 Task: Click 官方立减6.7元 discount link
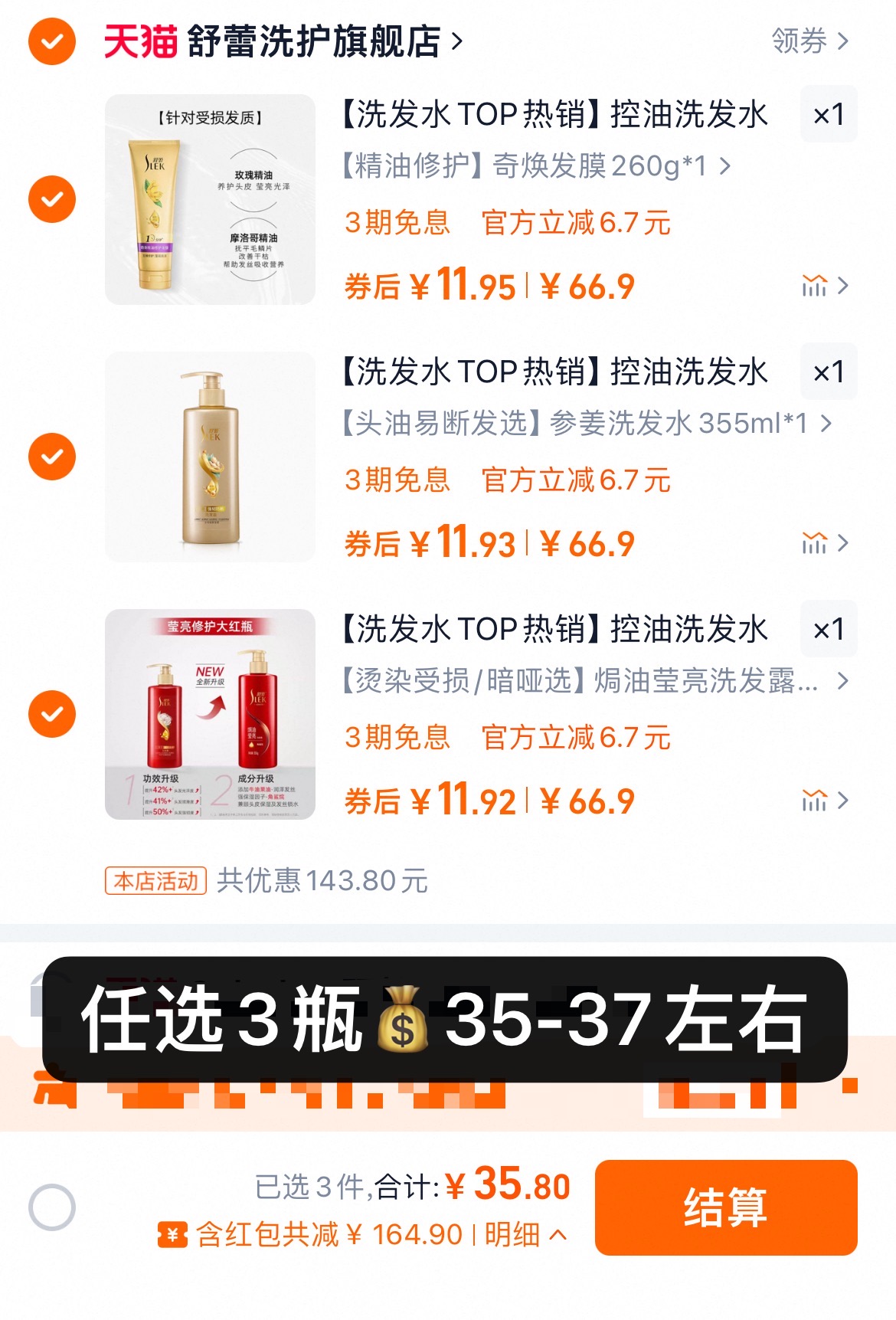(574, 223)
